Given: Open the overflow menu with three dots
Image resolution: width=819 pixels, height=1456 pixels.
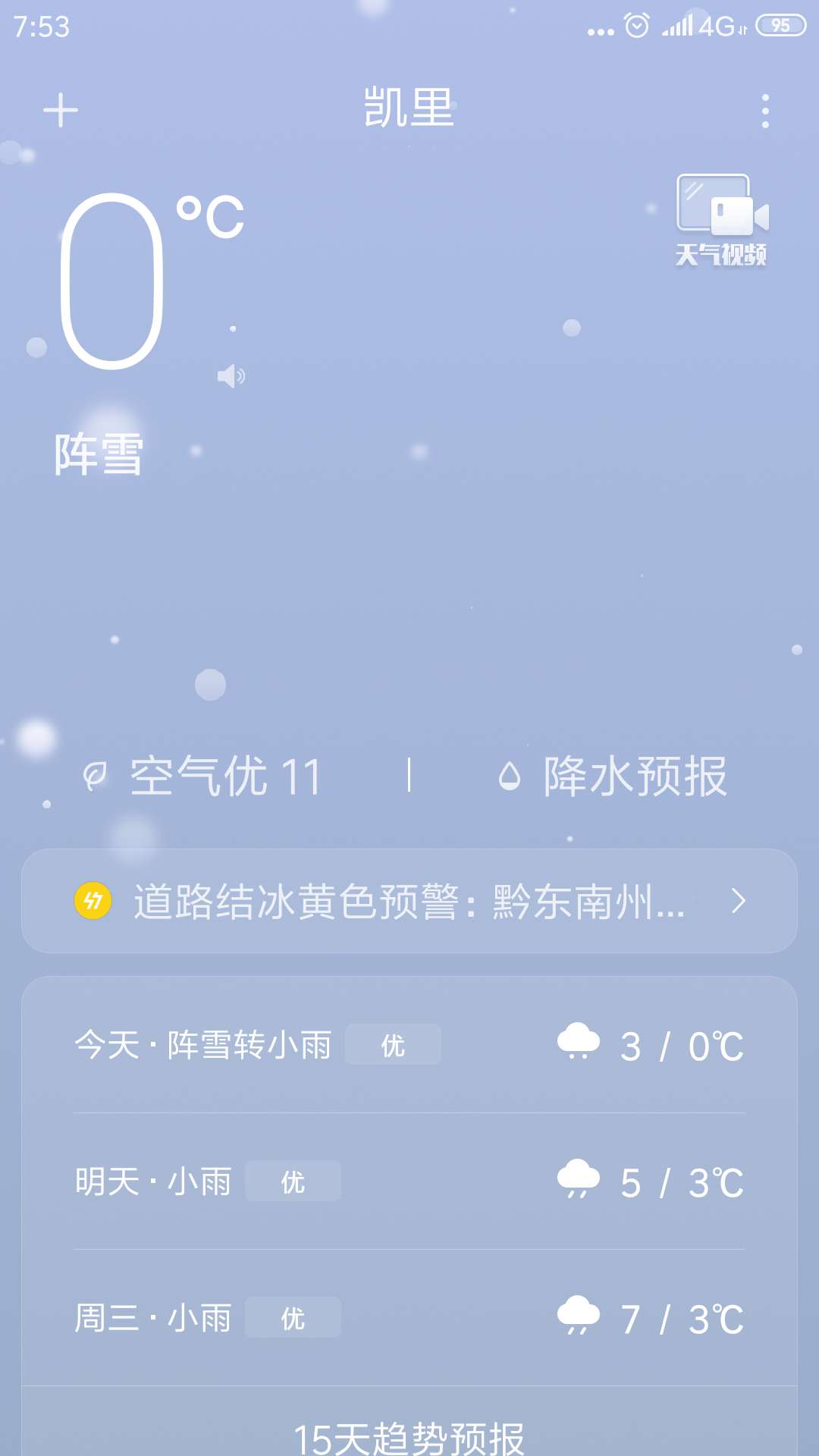Looking at the screenshot, I should (764, 108).
